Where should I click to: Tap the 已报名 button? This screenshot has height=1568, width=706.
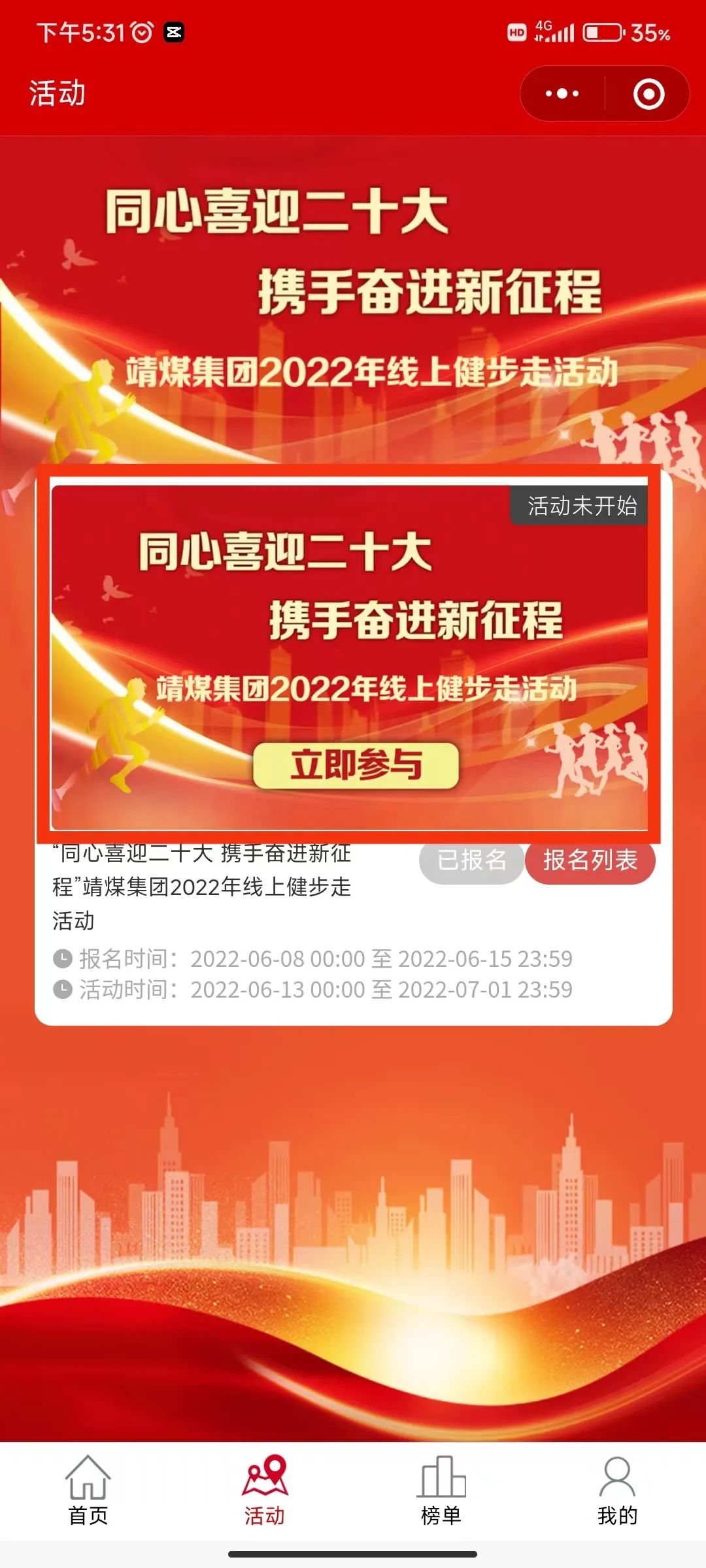[x=471, y=860]
